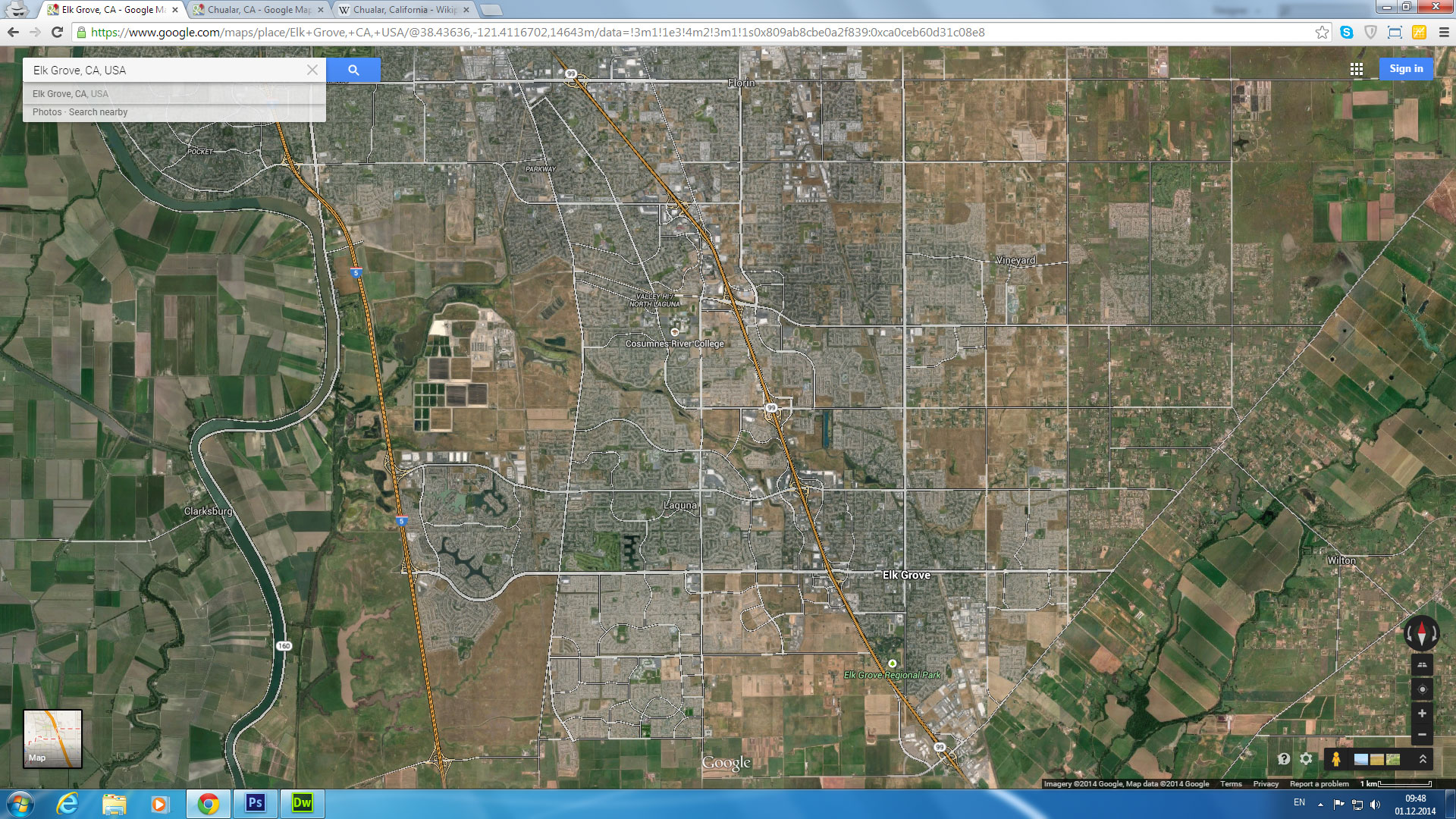
Task: Select the Street View pegman
Action: [x=1336, y=758]
